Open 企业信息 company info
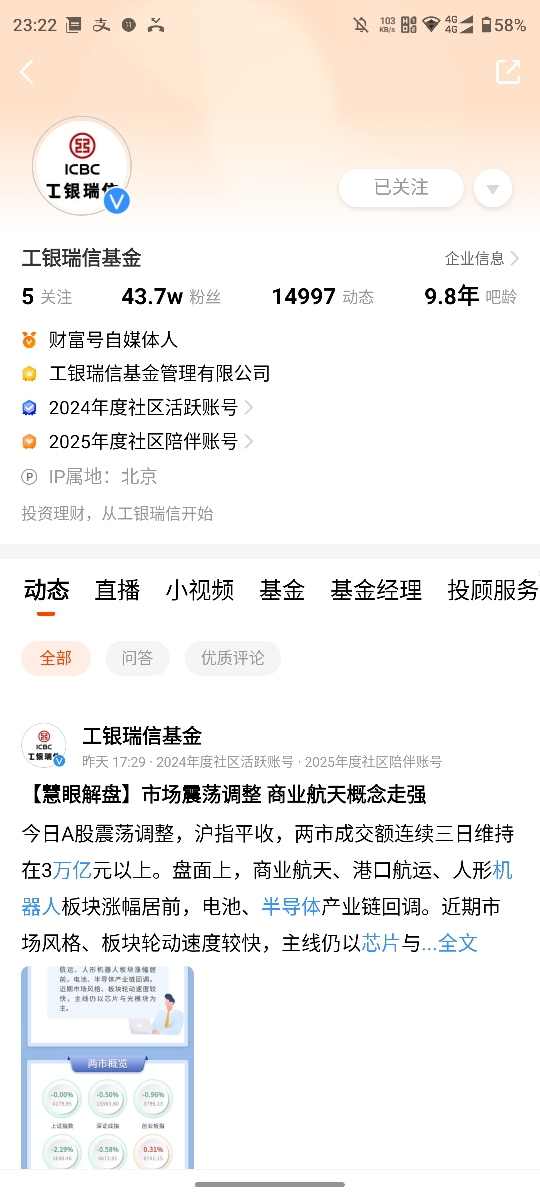Image resolution: width=540 pixels, height=1200 pixels. coord(482,258)
